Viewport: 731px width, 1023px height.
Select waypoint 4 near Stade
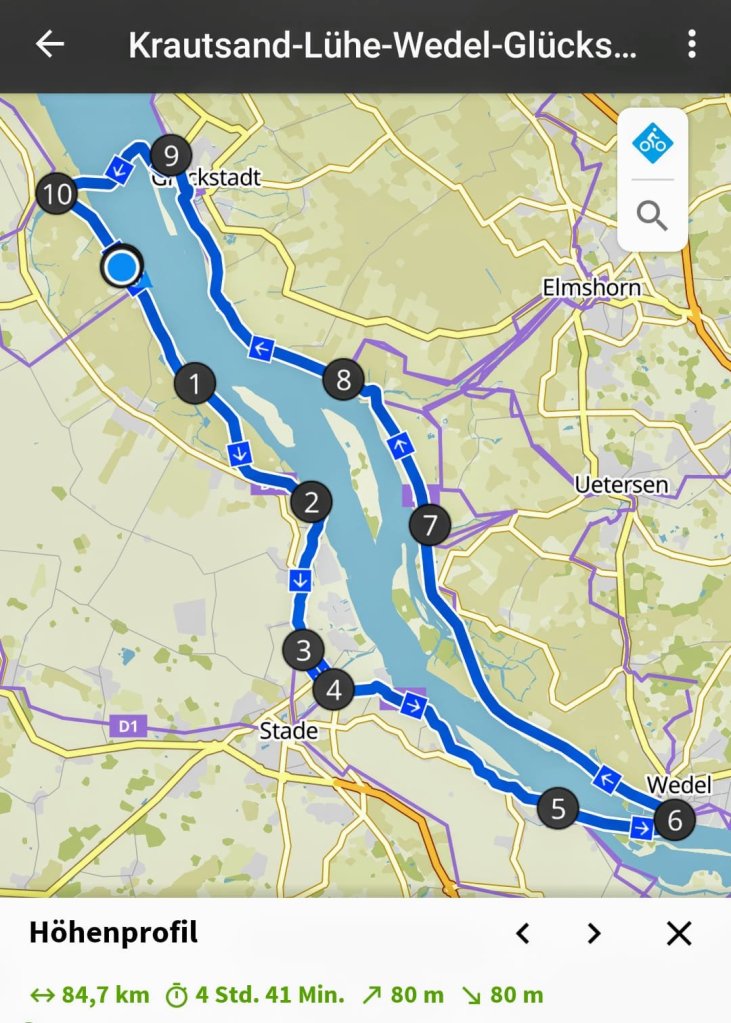pyautogui.click(x=334, y=690)
